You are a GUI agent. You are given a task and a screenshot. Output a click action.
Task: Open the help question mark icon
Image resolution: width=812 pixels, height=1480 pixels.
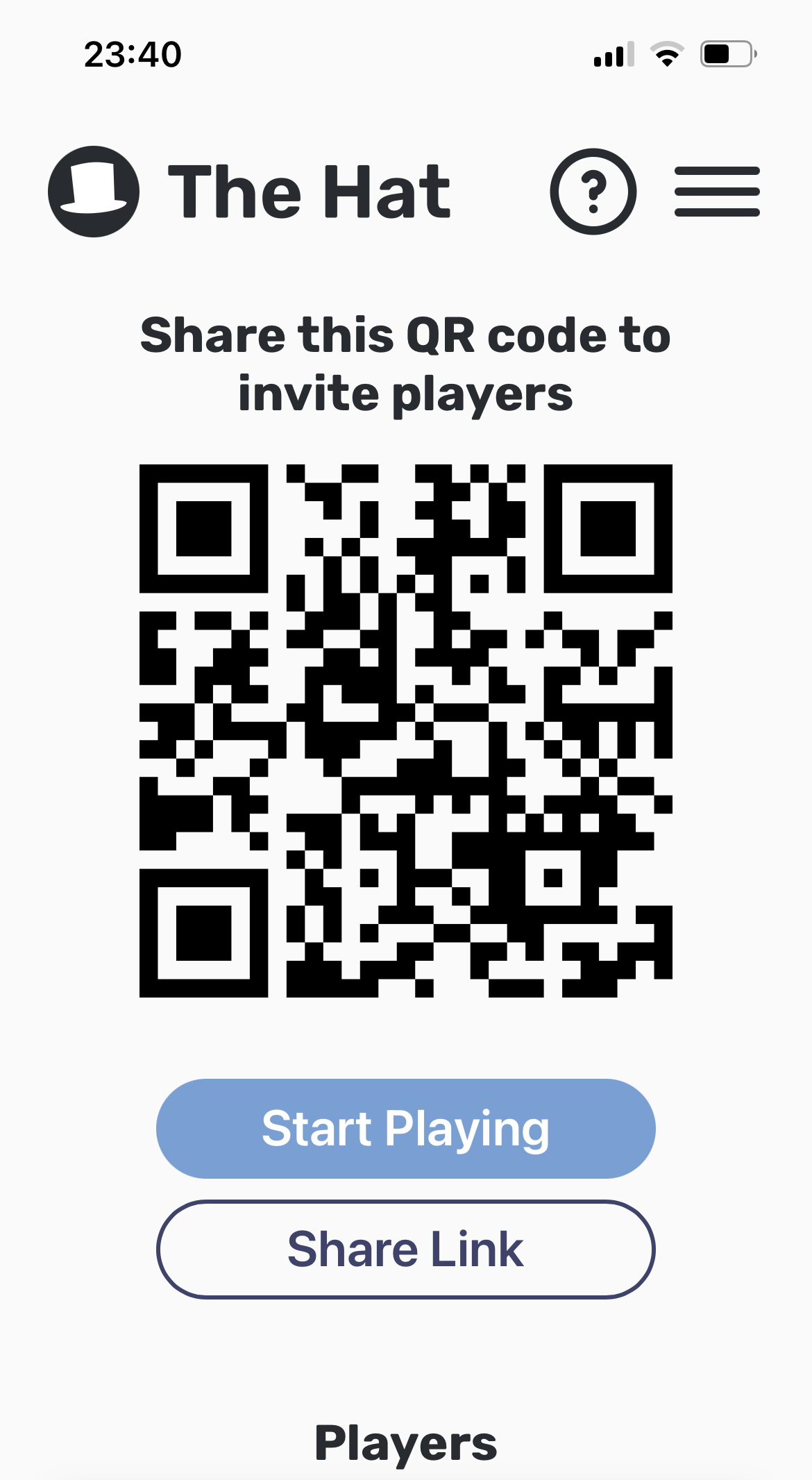coord(593,192)
